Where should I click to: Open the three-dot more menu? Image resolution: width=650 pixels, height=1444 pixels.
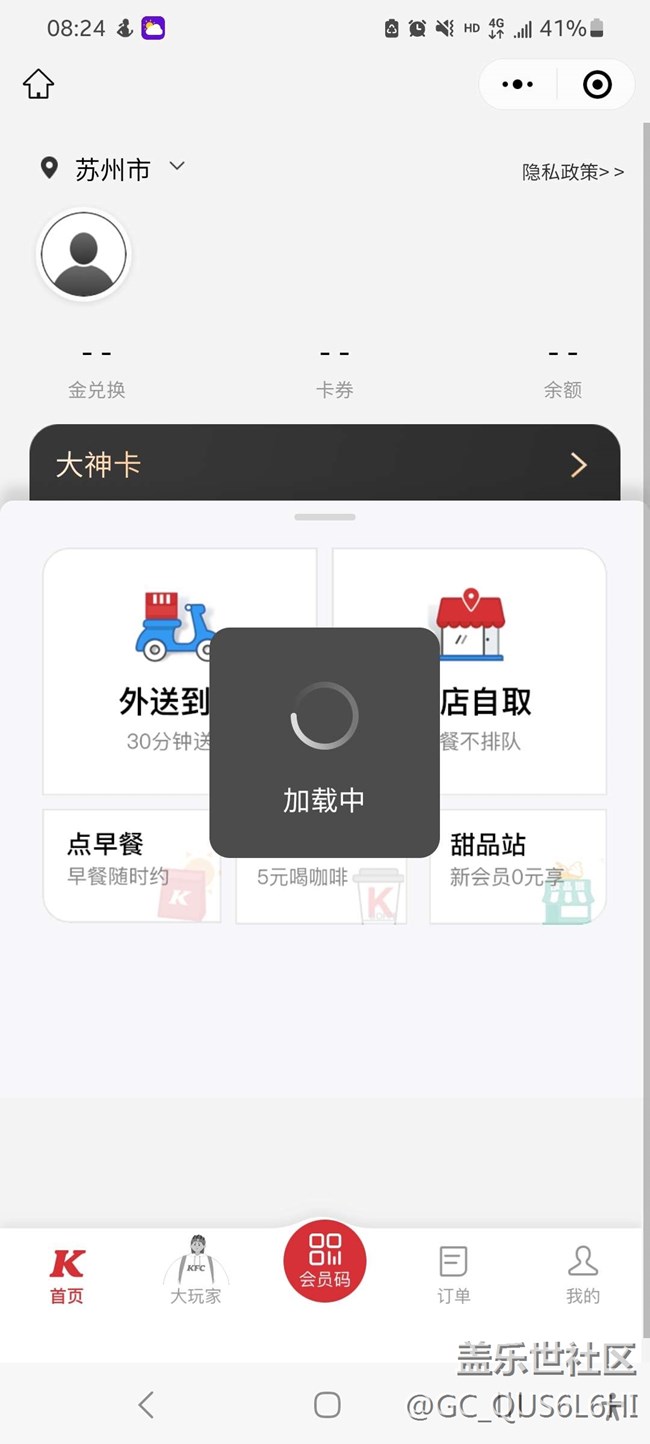(517, 85)
